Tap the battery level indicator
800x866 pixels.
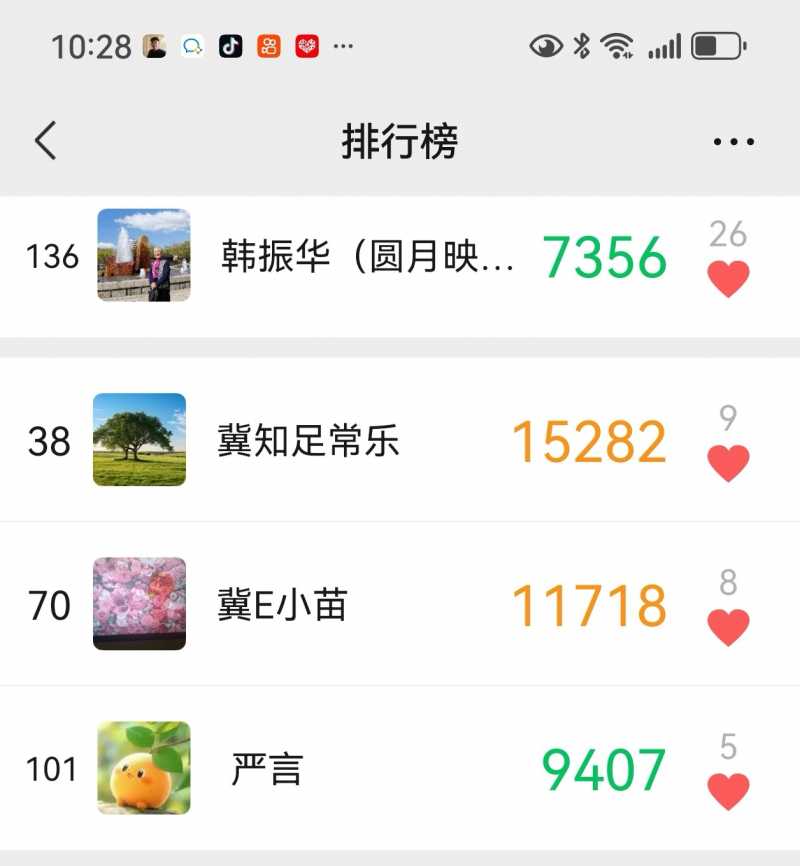point(716,45)
